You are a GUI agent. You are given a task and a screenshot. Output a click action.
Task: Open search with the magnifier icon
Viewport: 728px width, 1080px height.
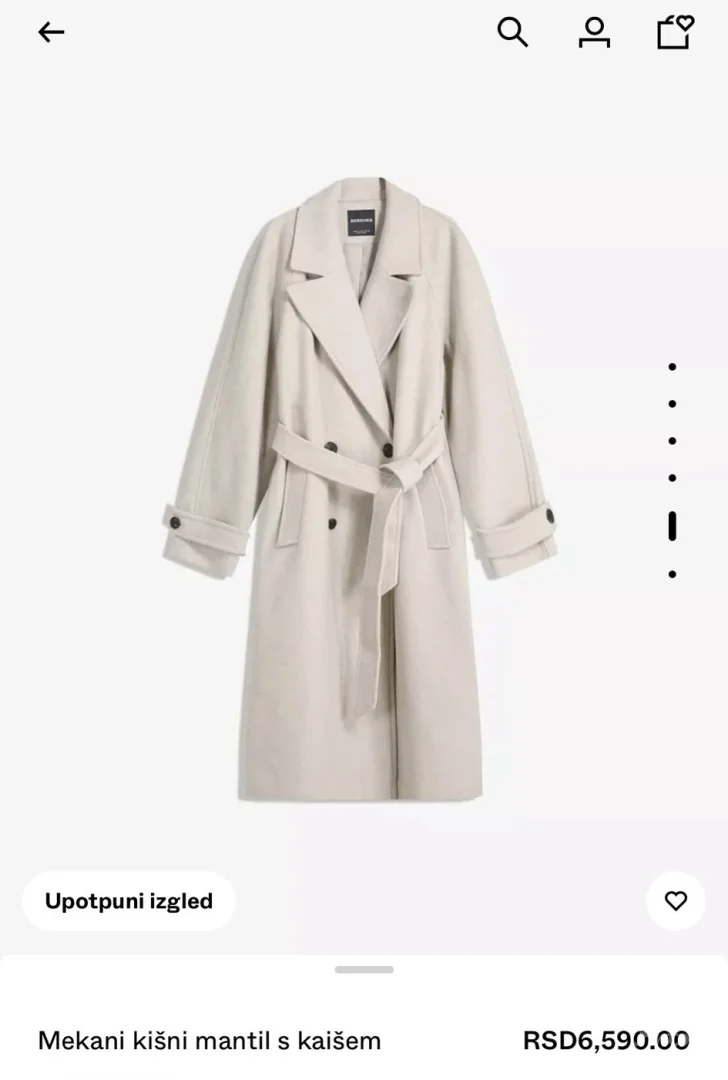[513, 33]
